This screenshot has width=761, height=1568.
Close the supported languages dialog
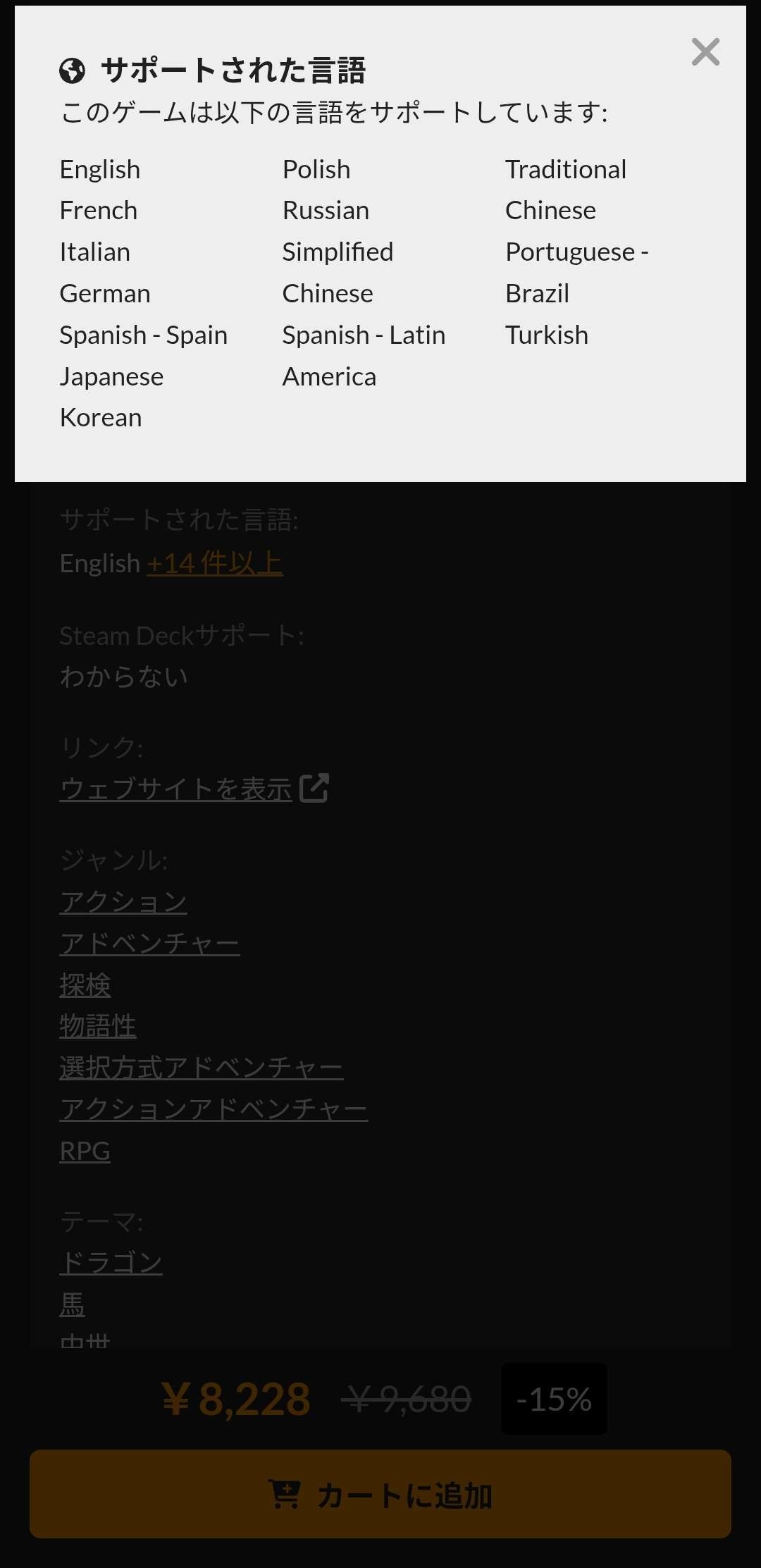click(705, 52)
